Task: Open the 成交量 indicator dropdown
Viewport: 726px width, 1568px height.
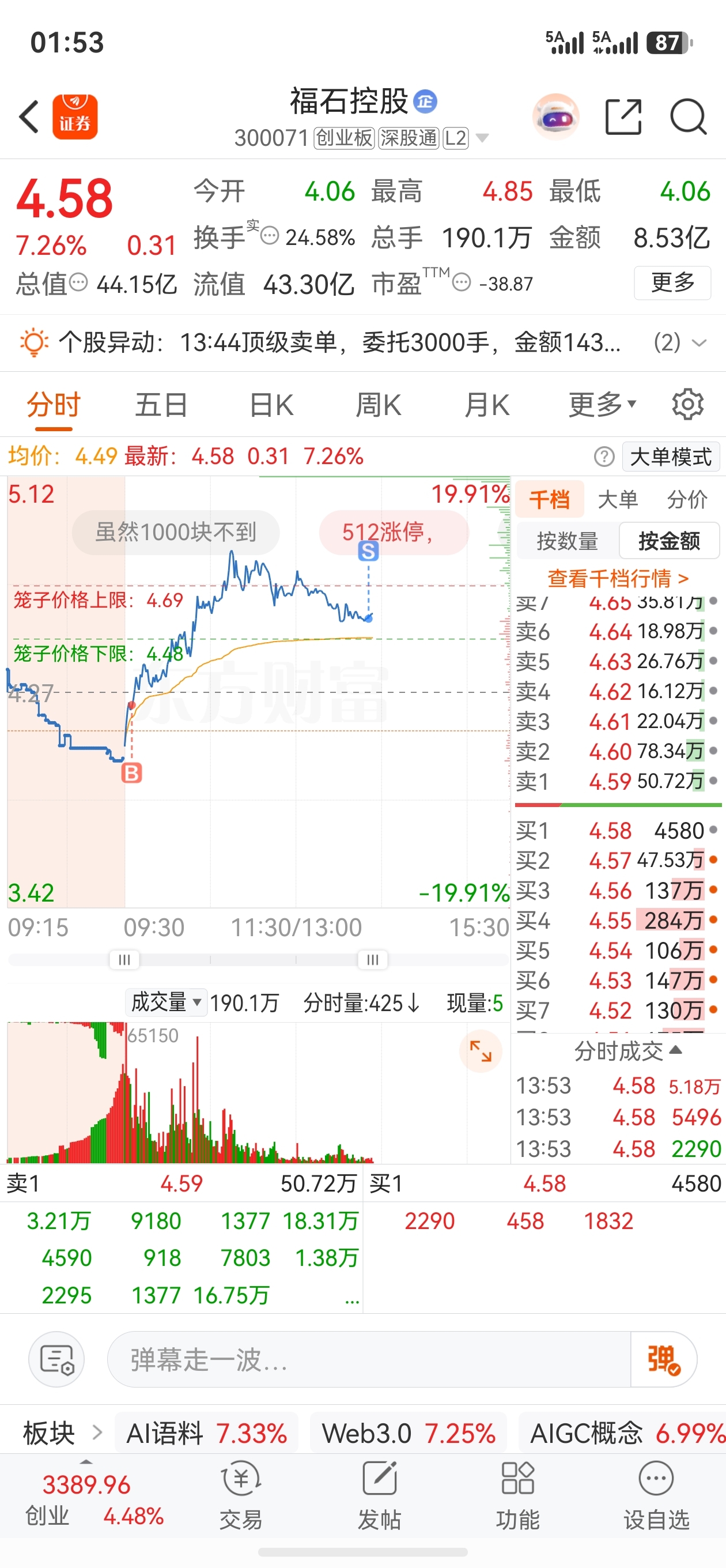Action: pos(165,1002)
